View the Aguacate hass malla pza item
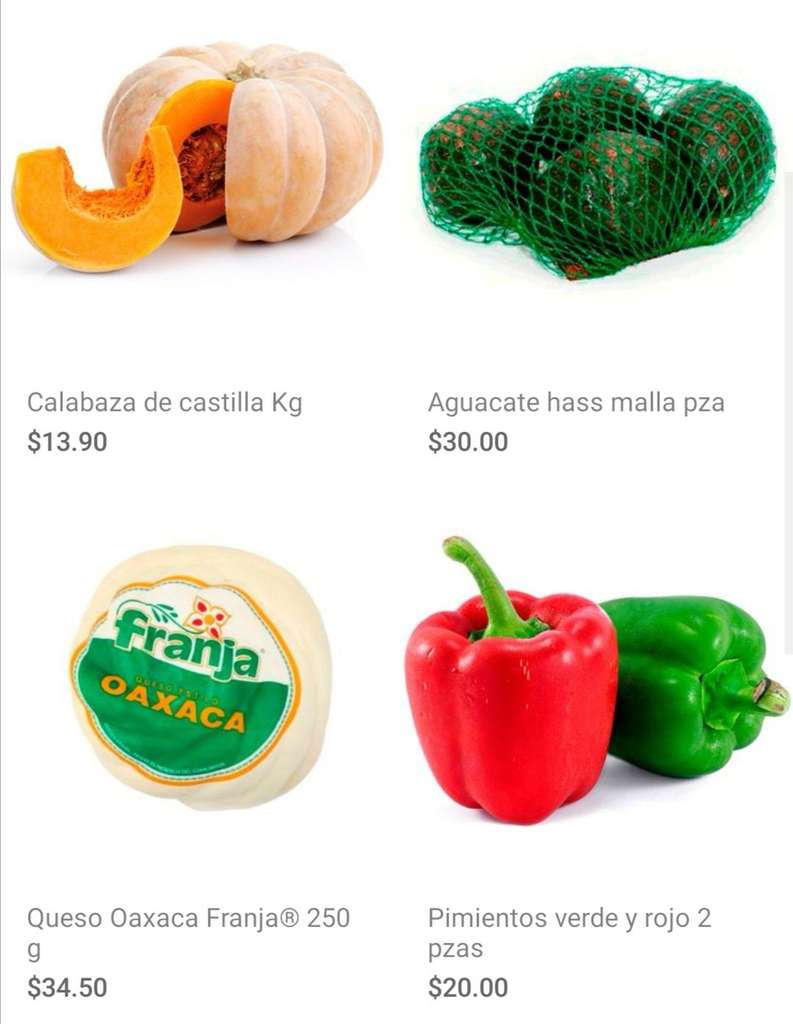Screen dimensions: 793x1024 point(597,170)
